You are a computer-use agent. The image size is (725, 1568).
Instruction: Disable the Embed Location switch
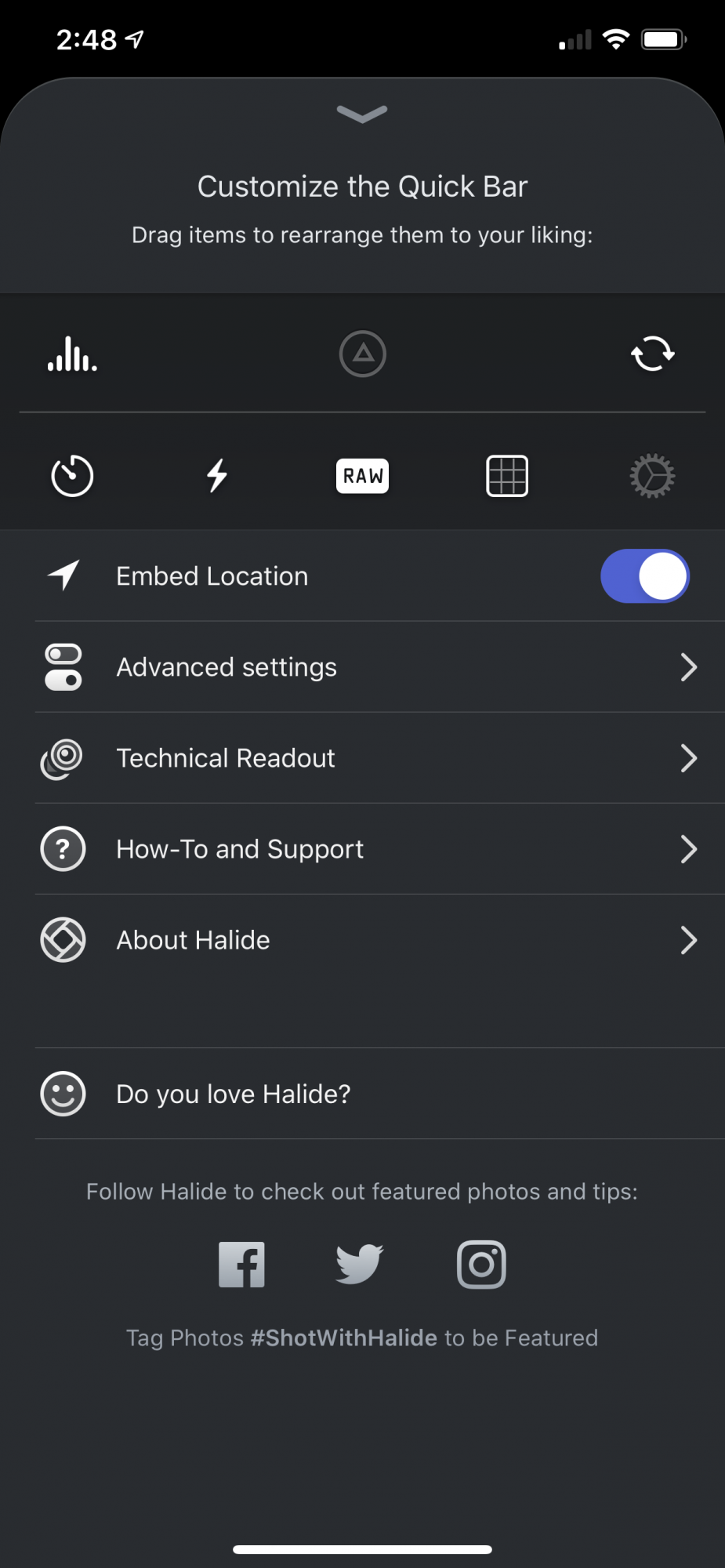coord(645,576)
